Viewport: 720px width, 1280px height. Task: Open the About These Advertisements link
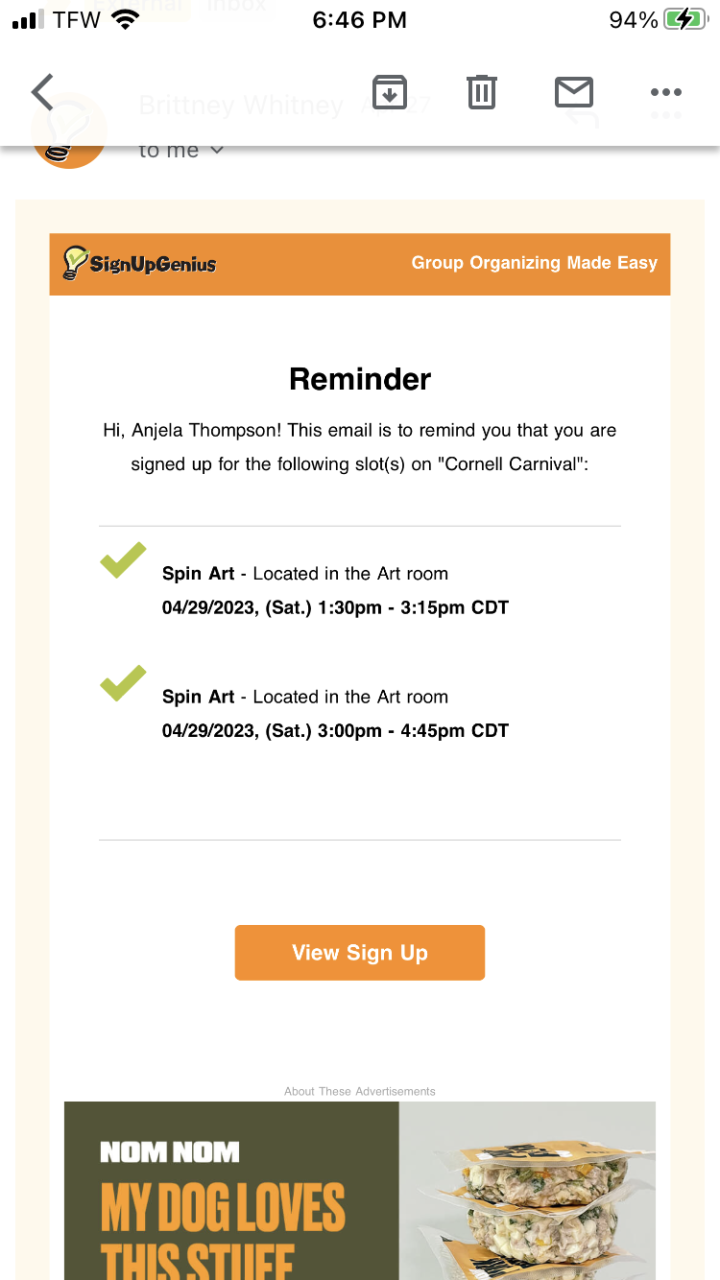pyautogui.click(x=360, y=1091)
